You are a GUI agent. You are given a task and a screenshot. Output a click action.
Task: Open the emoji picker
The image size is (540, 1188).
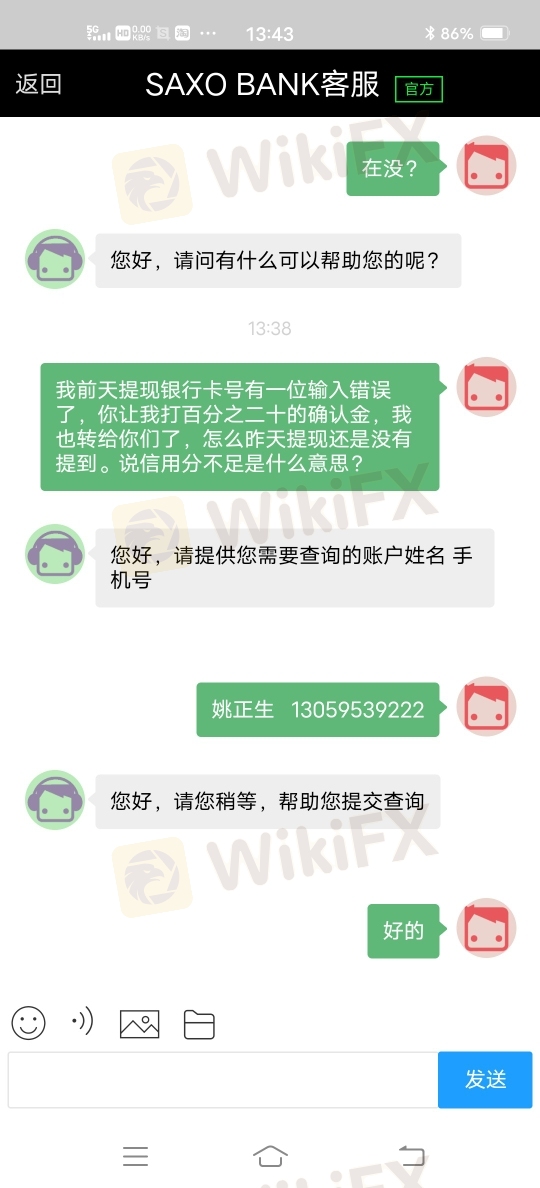[x=28, y=1023]
